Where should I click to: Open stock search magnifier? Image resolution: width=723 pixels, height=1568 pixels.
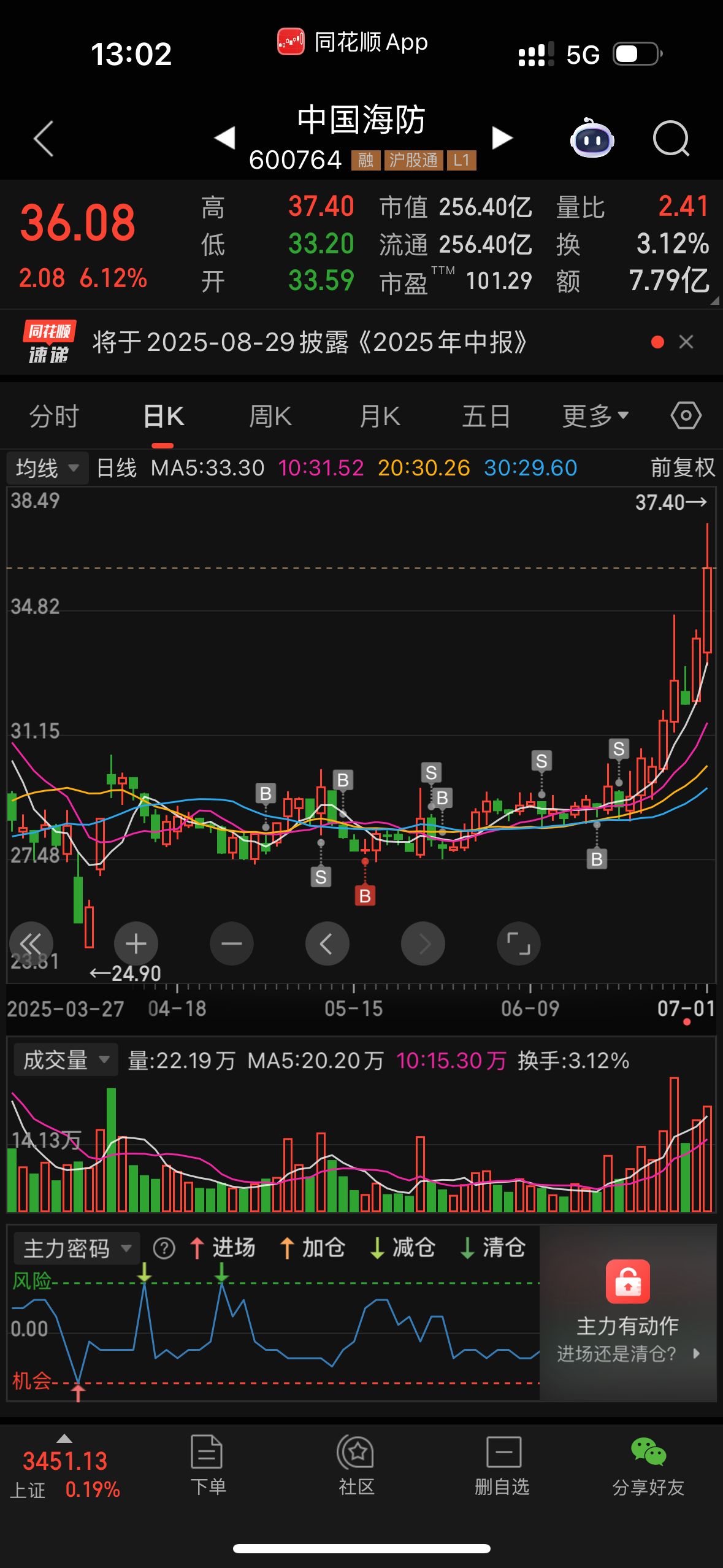coord(671,139)
